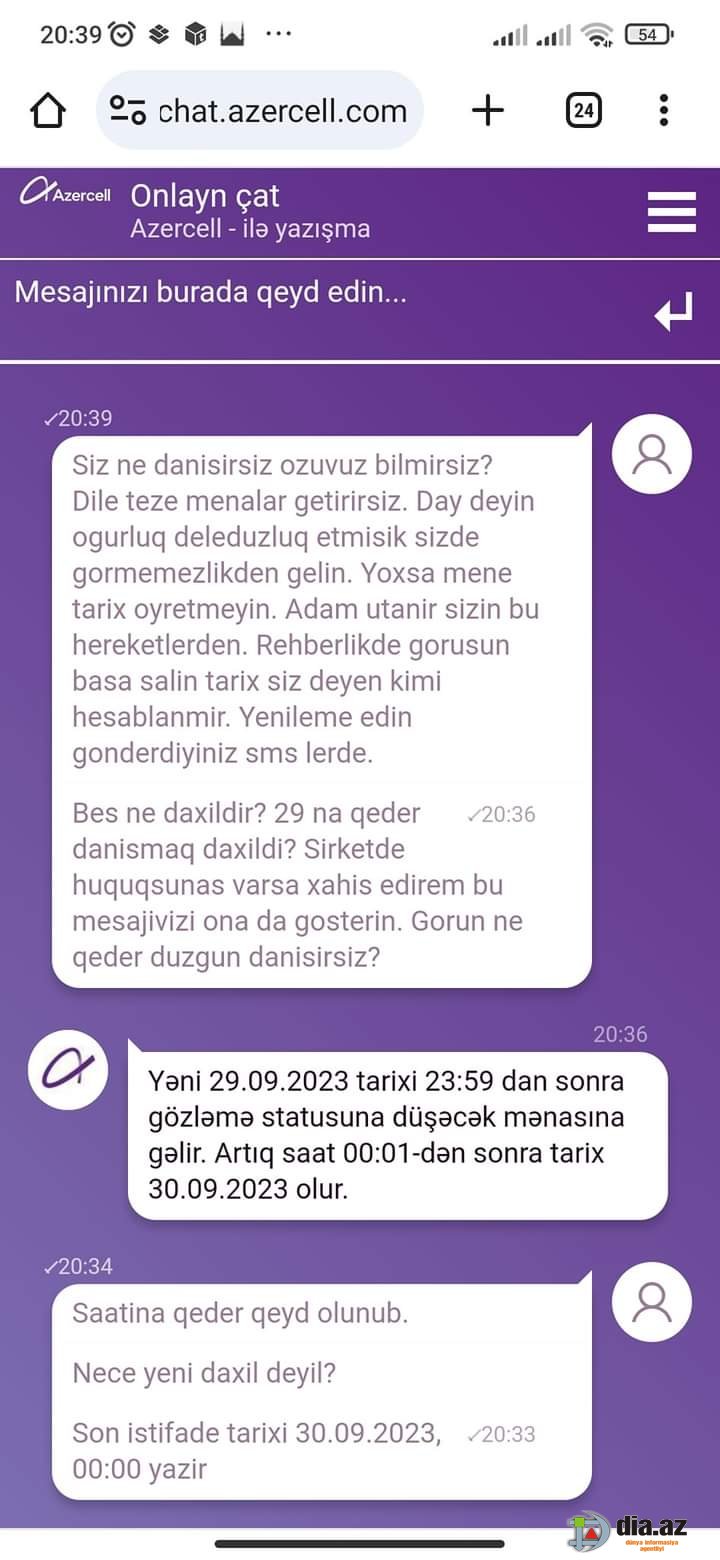Open the browser three-dot overflow menu
The width and height of the screenshot is (720, 1560).
[663, 110]
